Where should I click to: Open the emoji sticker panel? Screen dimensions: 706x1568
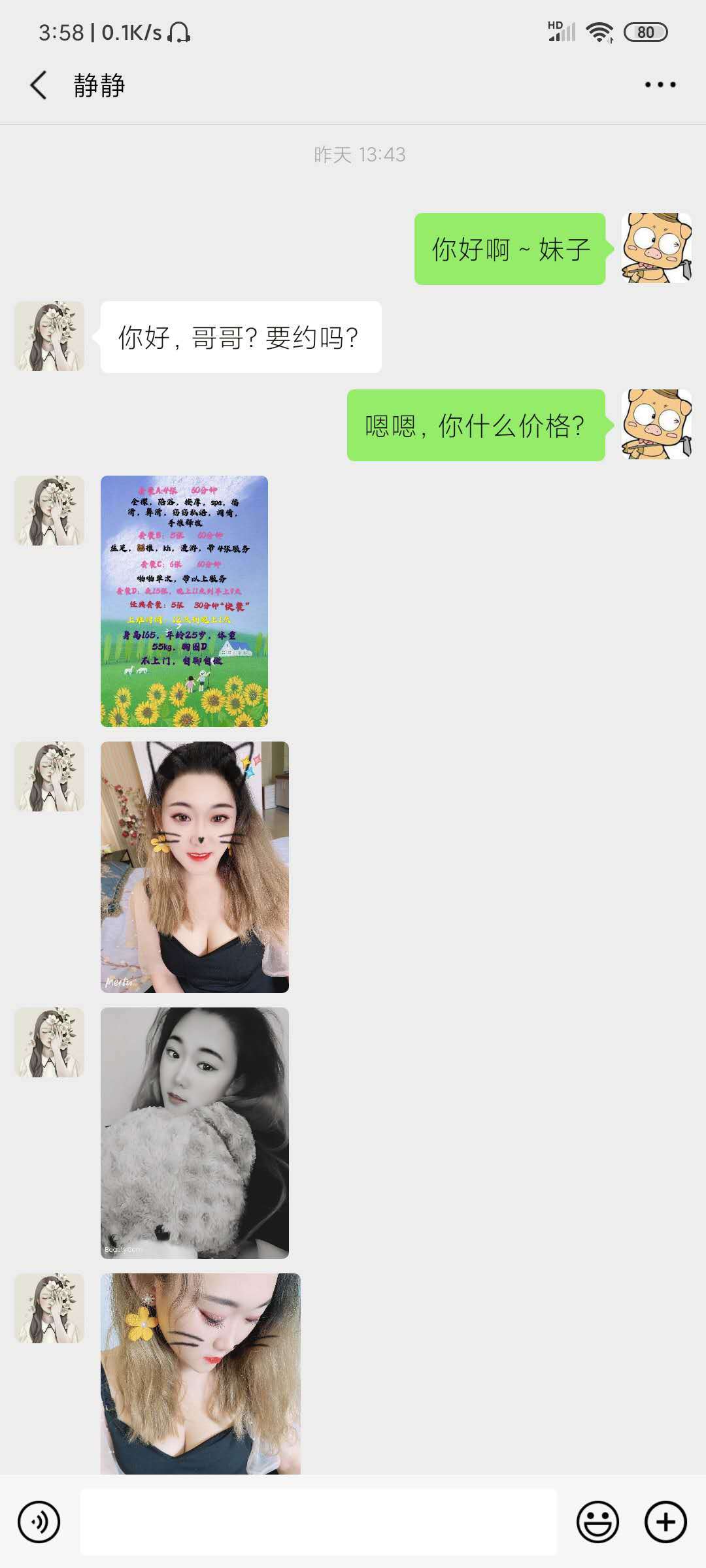(x=597, y=1522)
